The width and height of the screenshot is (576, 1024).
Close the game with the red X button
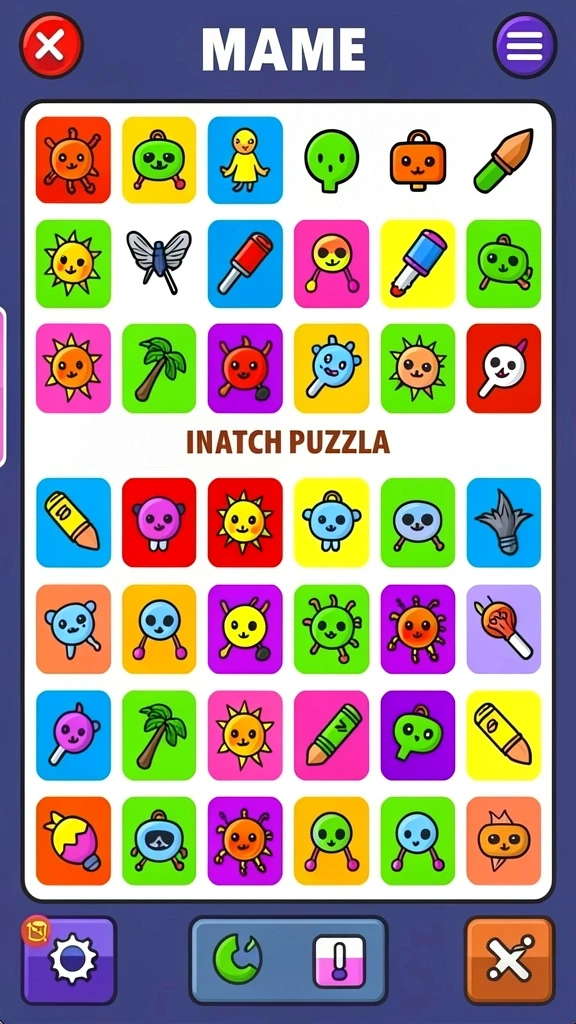(x=51, y=46)
